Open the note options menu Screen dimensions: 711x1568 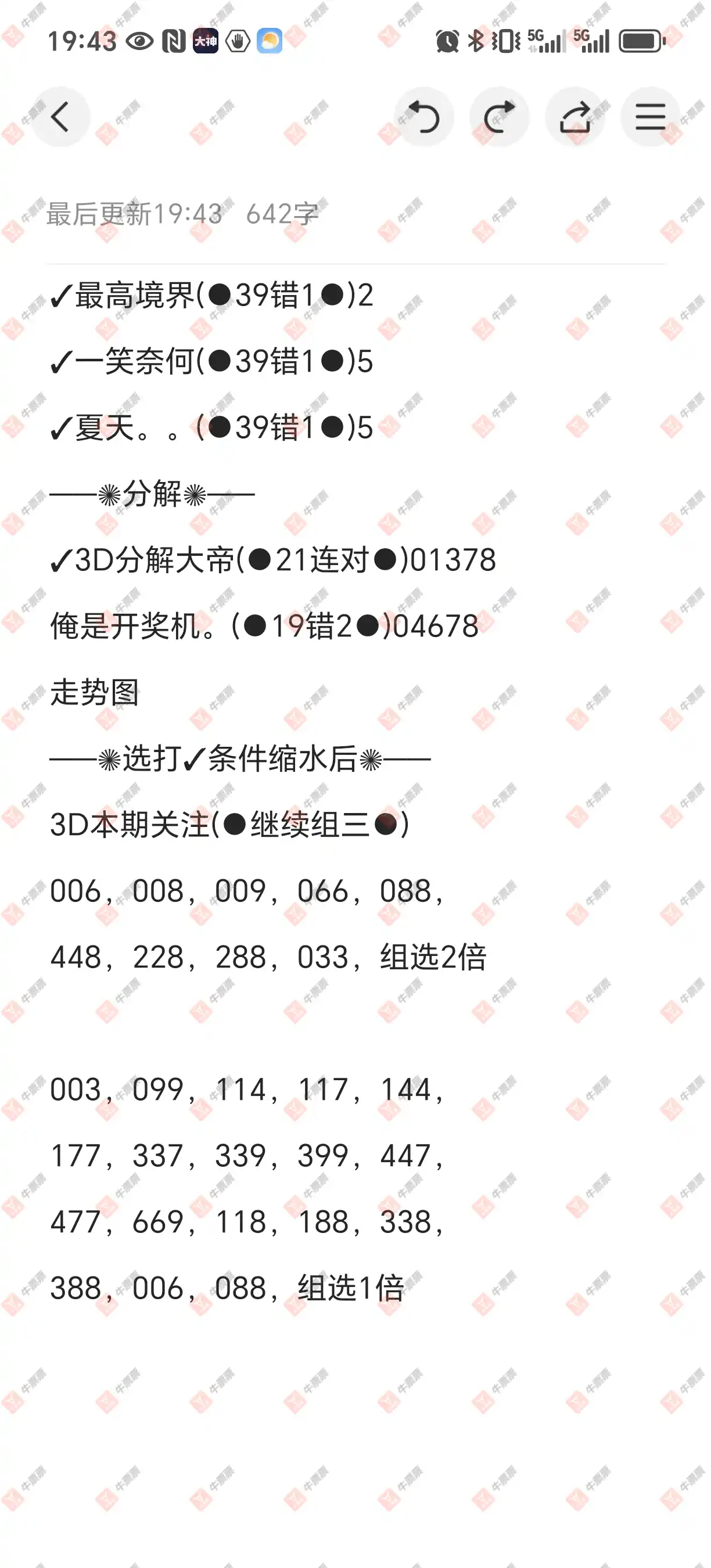pyautogui.click(x=650, y=117)
